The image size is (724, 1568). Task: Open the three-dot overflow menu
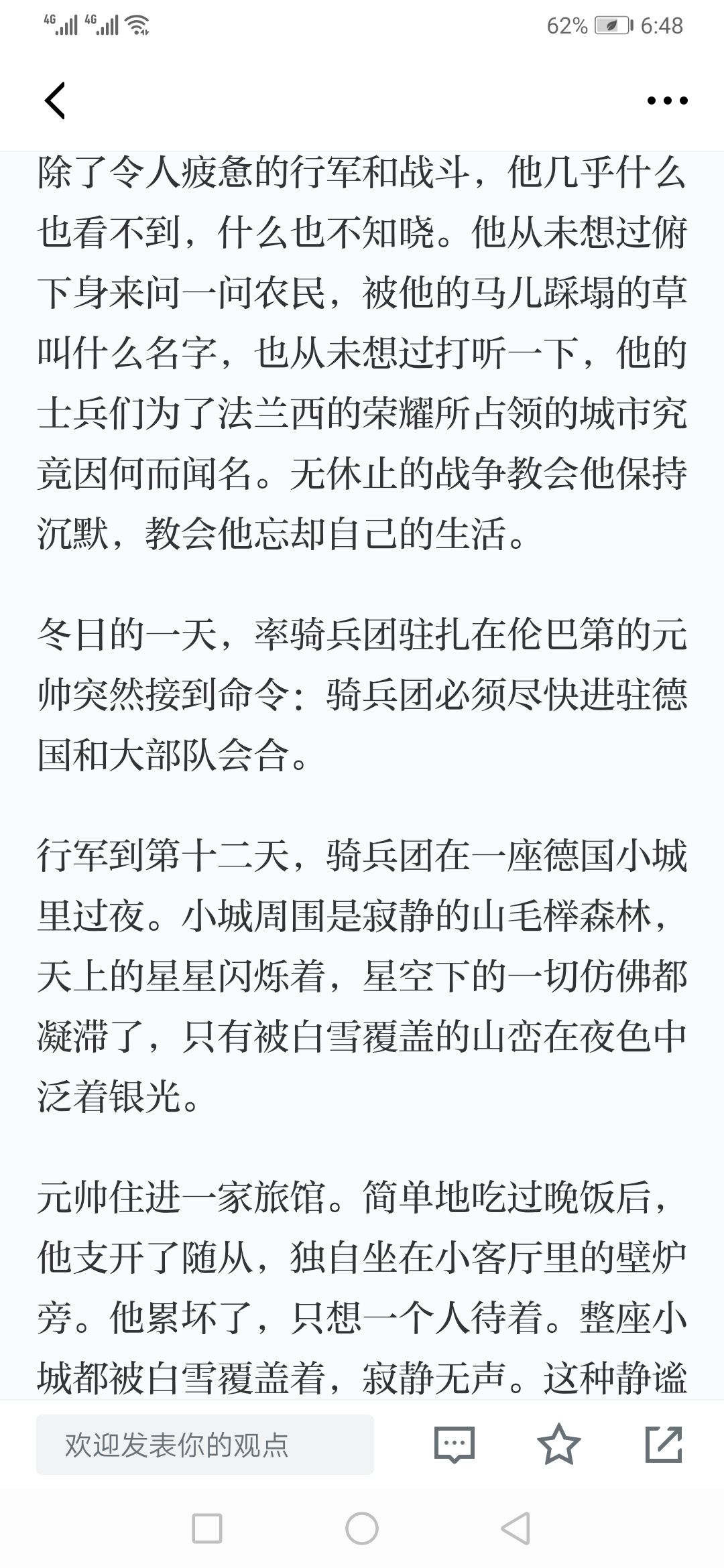tap(667, 101)
